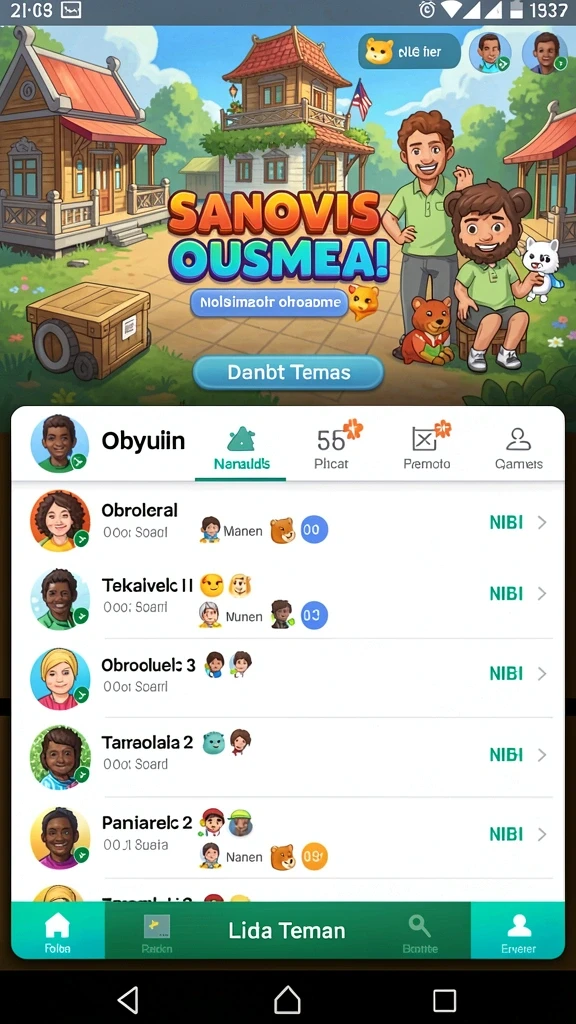The width and height of the screenshot is (576, 1024).
Task: Tap the bear chip at the top
Action: 409,52
